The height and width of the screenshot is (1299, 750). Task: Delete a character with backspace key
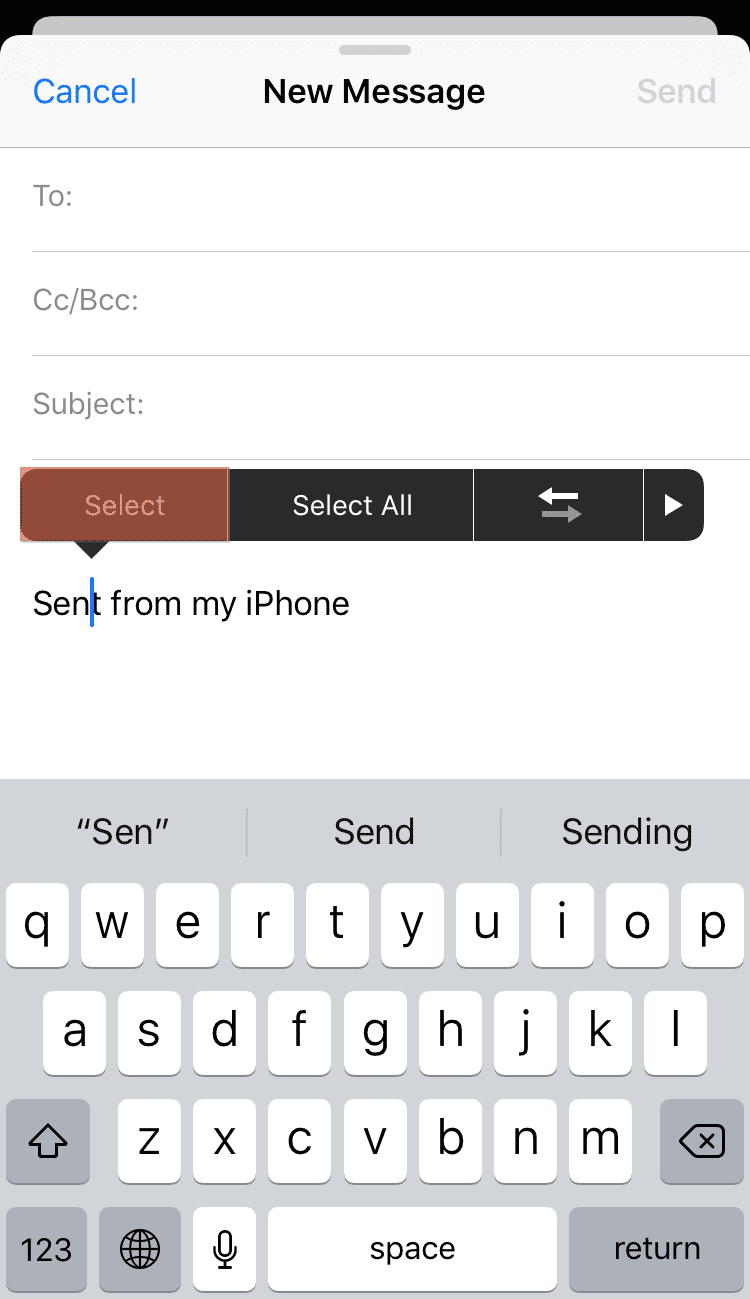[x=702, y=1141]
